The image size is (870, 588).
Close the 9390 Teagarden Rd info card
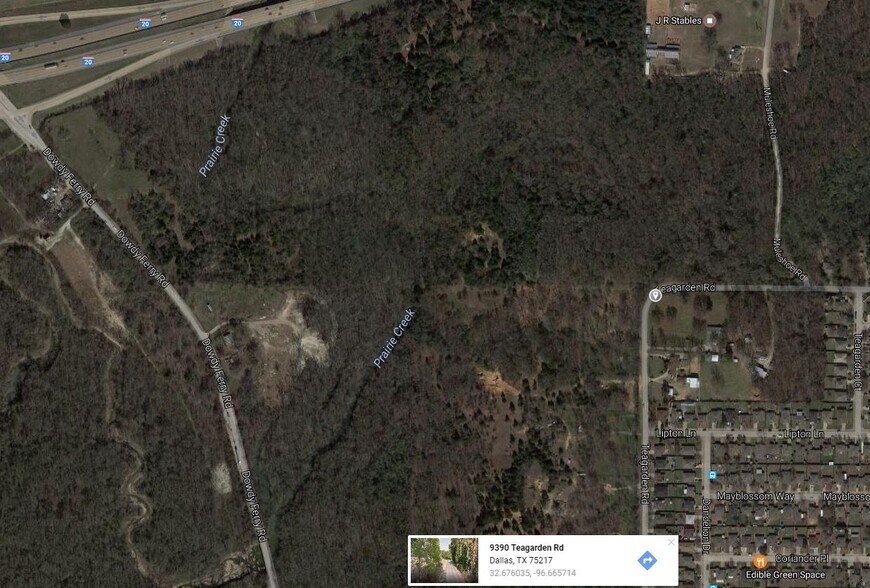click(671, 542)
